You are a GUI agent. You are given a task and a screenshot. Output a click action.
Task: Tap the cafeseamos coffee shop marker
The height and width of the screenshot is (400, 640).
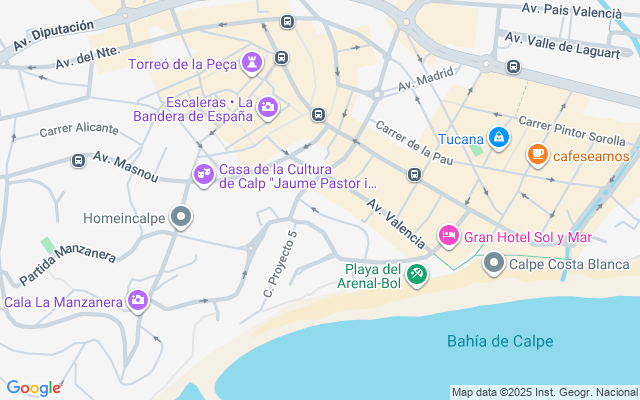coord(538,155)
